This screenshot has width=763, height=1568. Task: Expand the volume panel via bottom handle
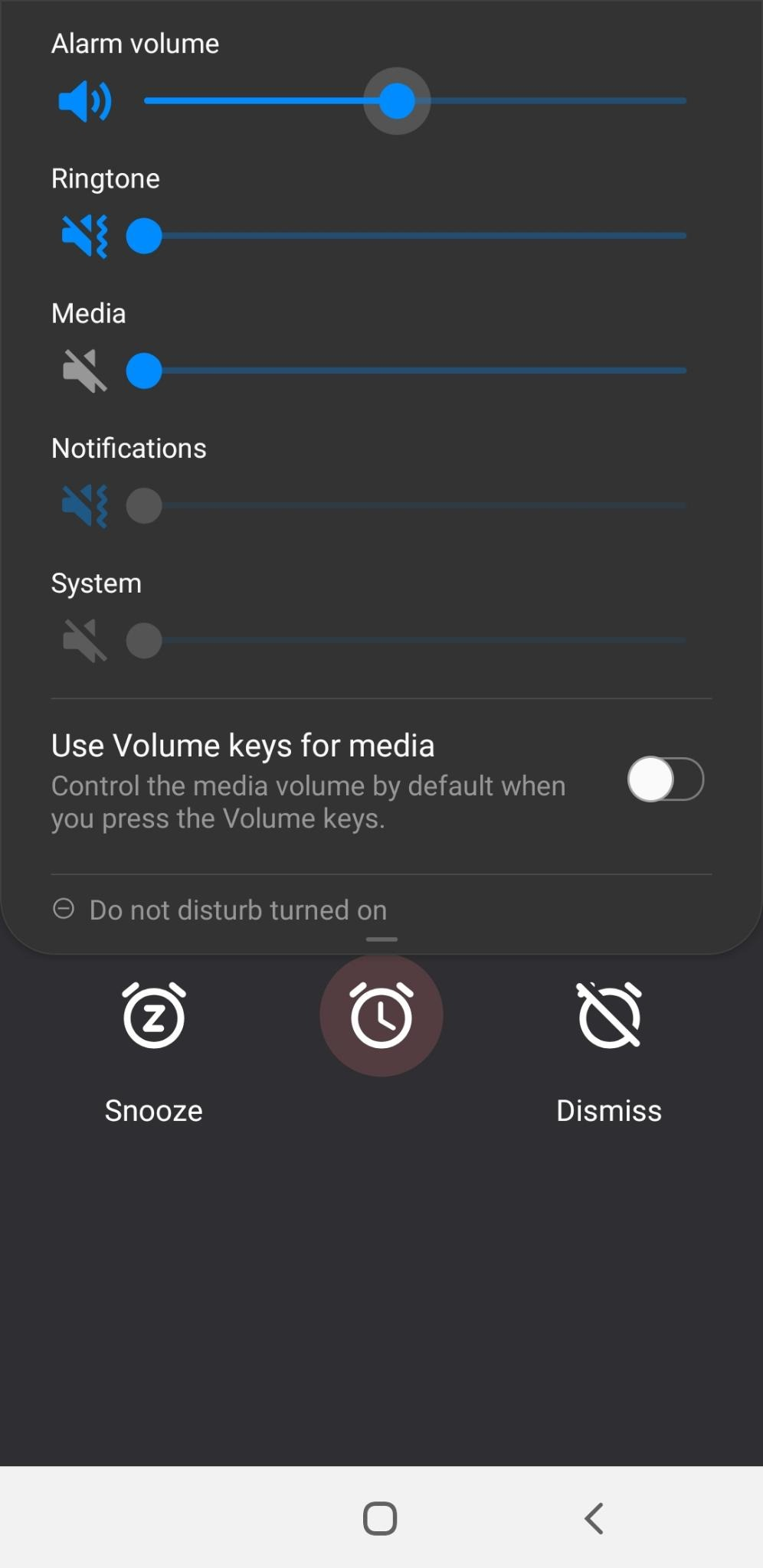click(381, 939)
